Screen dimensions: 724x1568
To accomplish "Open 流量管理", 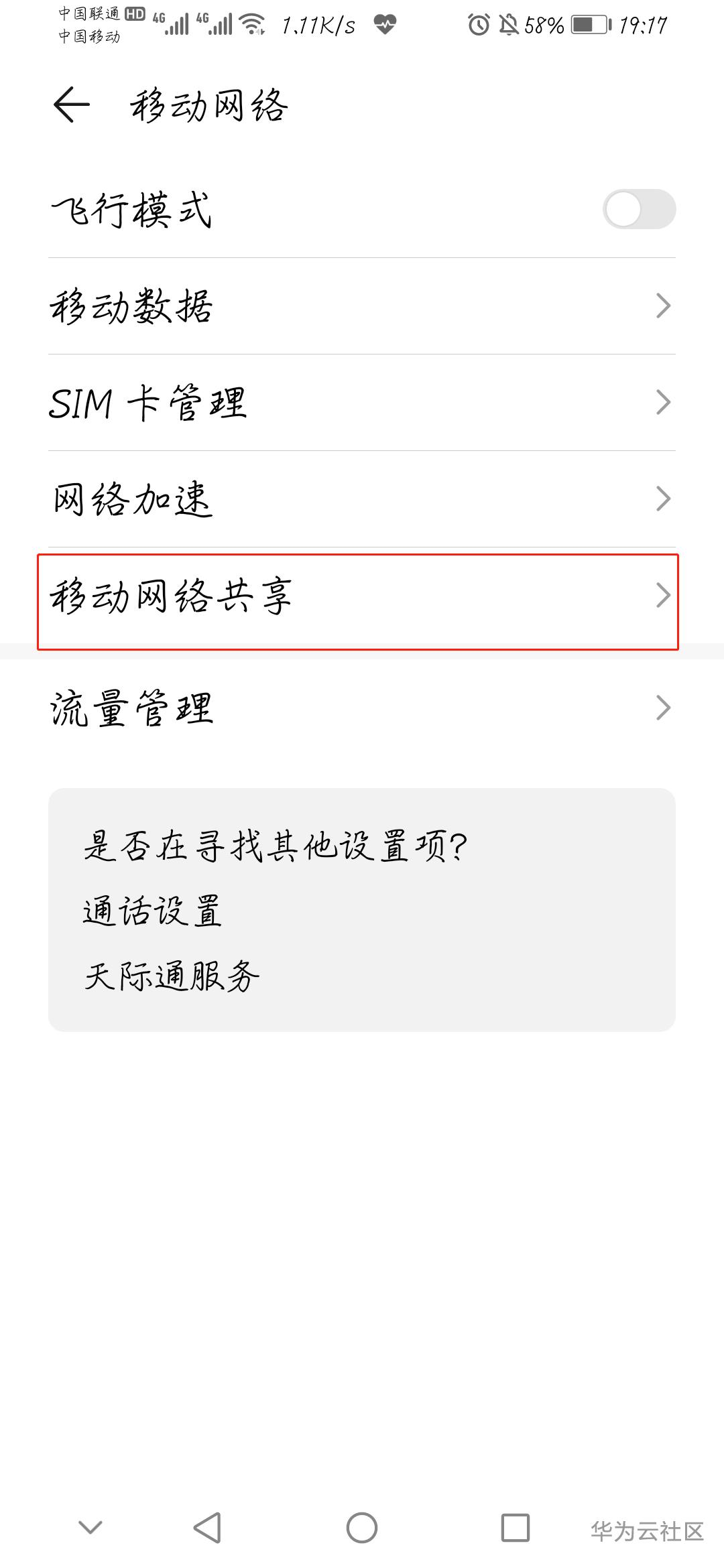I will (362, 708).
